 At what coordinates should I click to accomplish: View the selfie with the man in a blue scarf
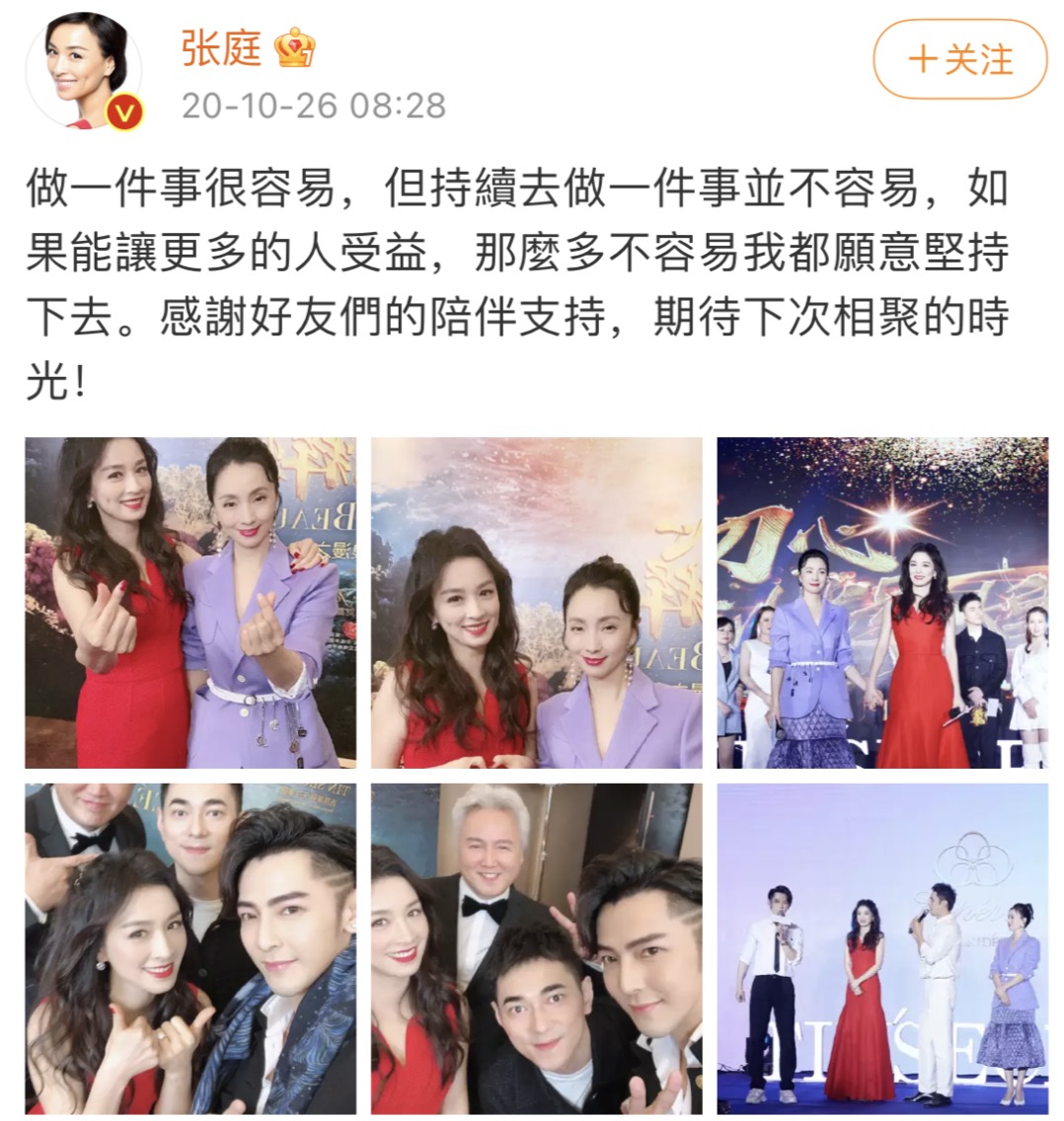click(x=191, y=948)
